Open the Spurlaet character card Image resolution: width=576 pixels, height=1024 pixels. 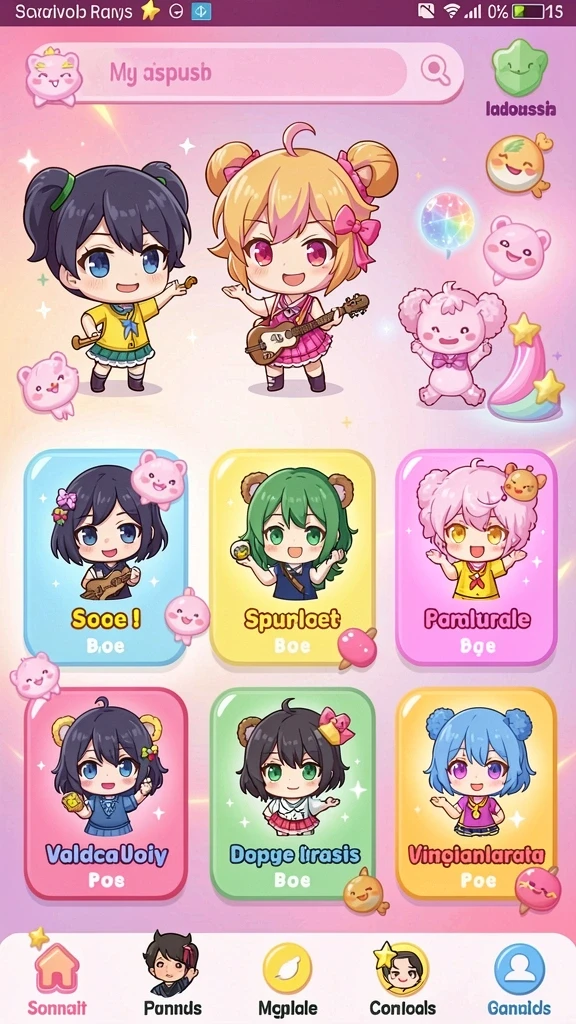[292, 557]
